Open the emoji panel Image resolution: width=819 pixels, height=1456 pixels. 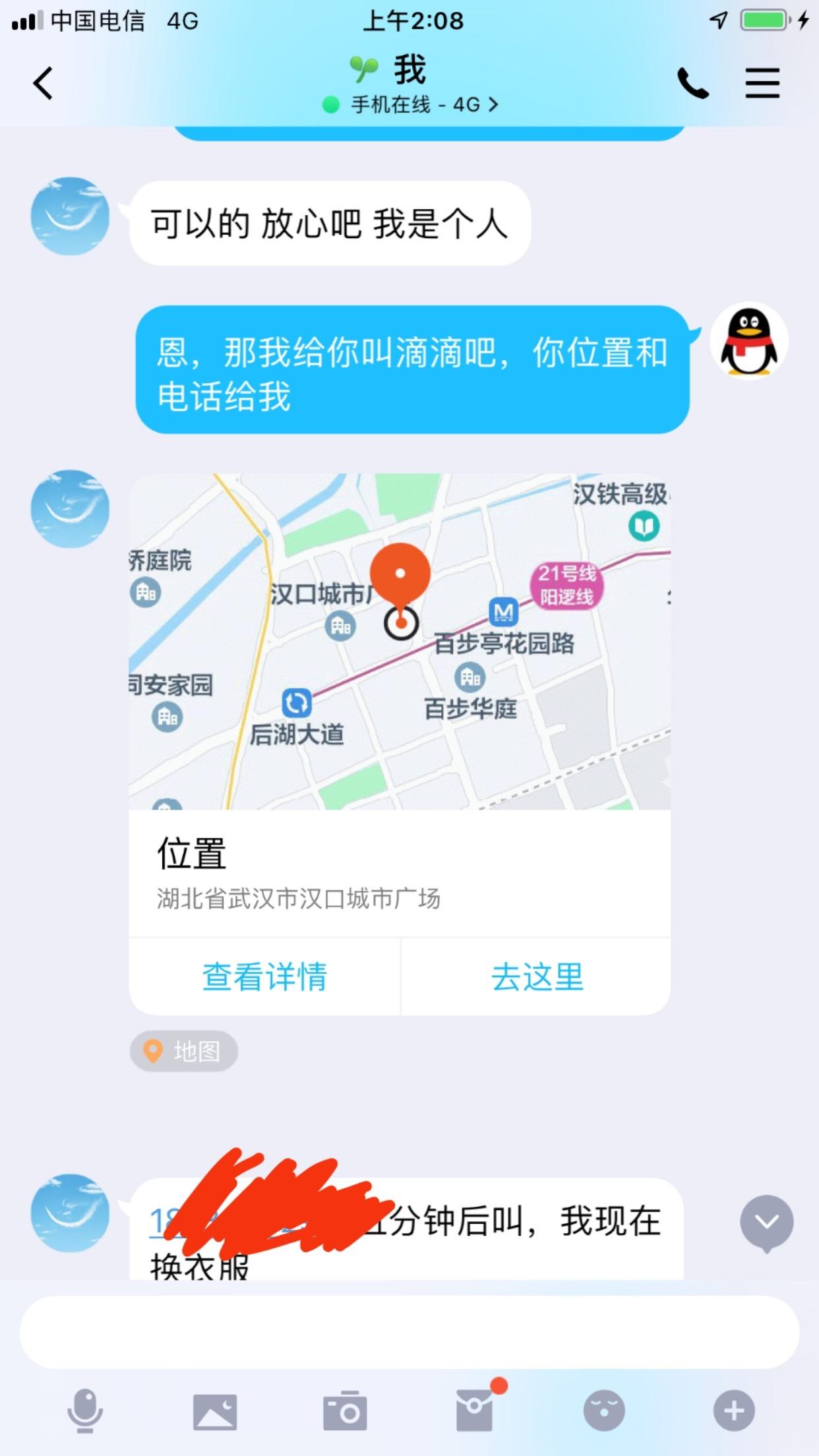[x=604, y=1411]
